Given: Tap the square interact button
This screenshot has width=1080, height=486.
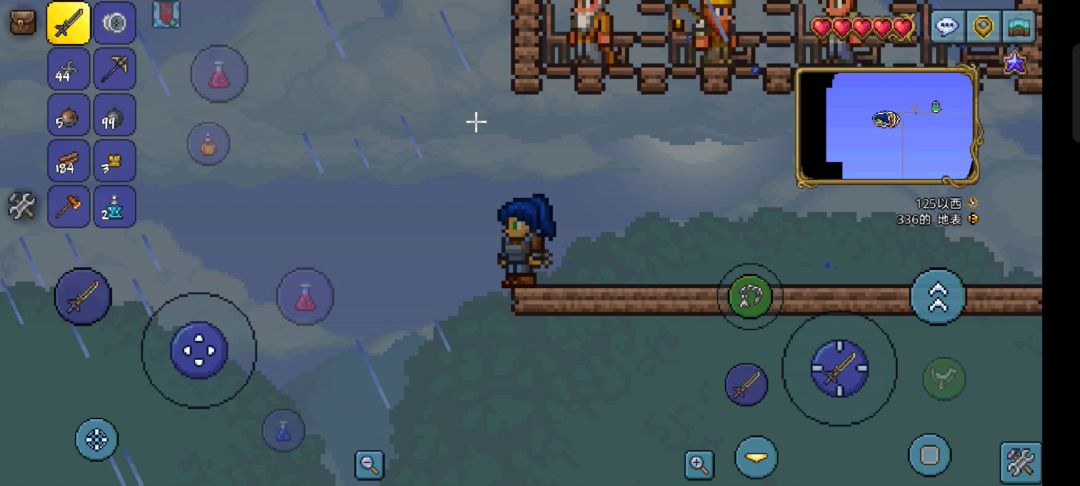Looking at the screenshot, I should point(929,455).
